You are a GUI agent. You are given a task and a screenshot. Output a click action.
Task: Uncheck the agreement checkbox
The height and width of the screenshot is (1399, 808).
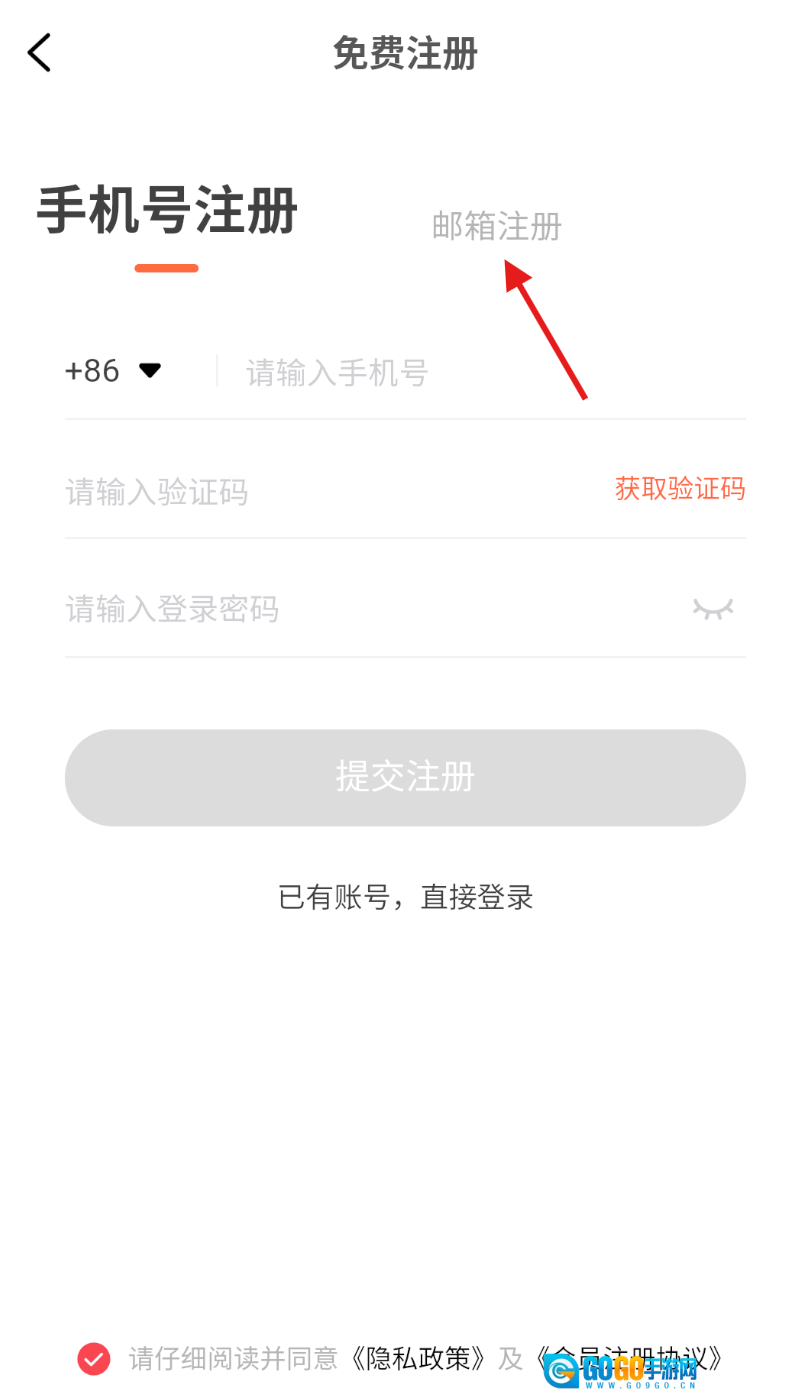tap(94, 1359)
